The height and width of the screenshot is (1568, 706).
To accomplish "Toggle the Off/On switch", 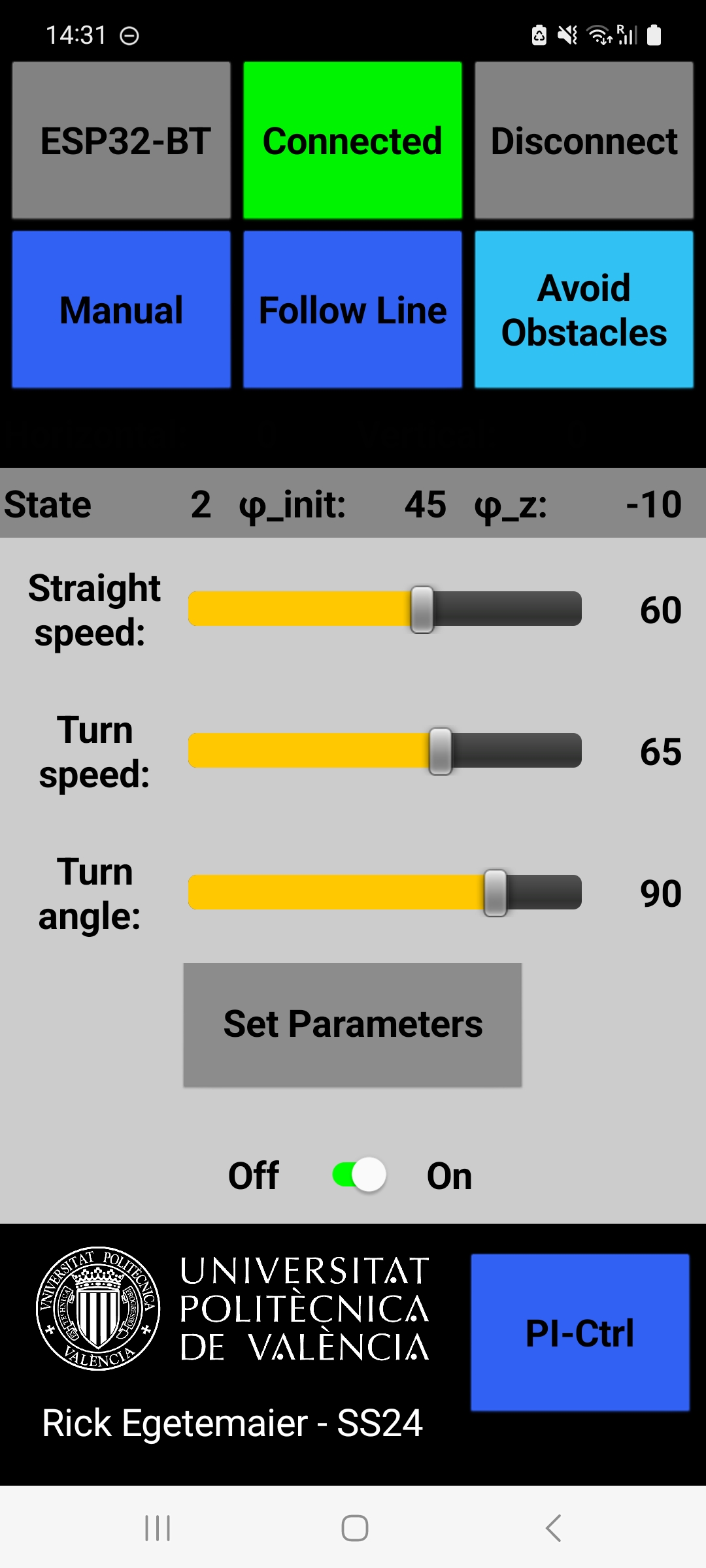I will click(x=360, y=1175).
